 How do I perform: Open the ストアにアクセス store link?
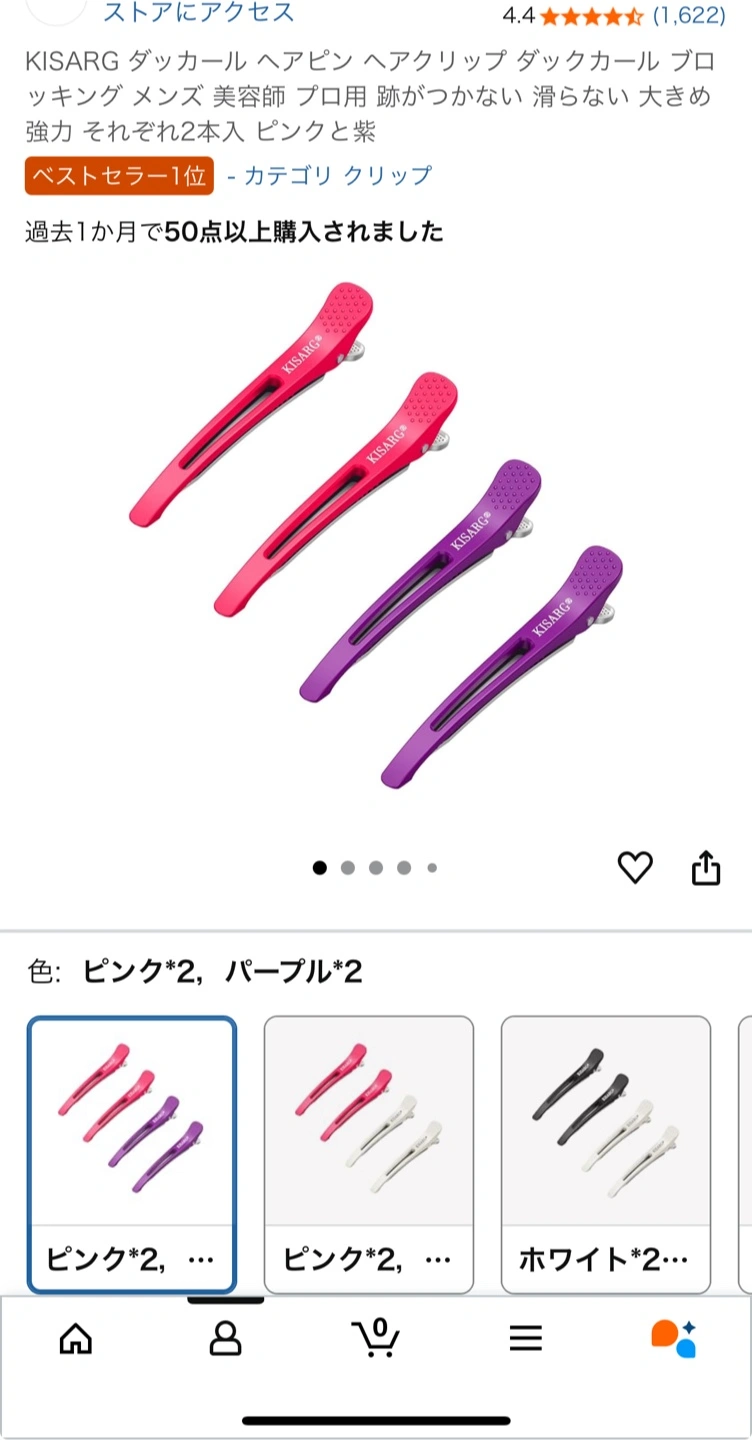coord(199,13)
